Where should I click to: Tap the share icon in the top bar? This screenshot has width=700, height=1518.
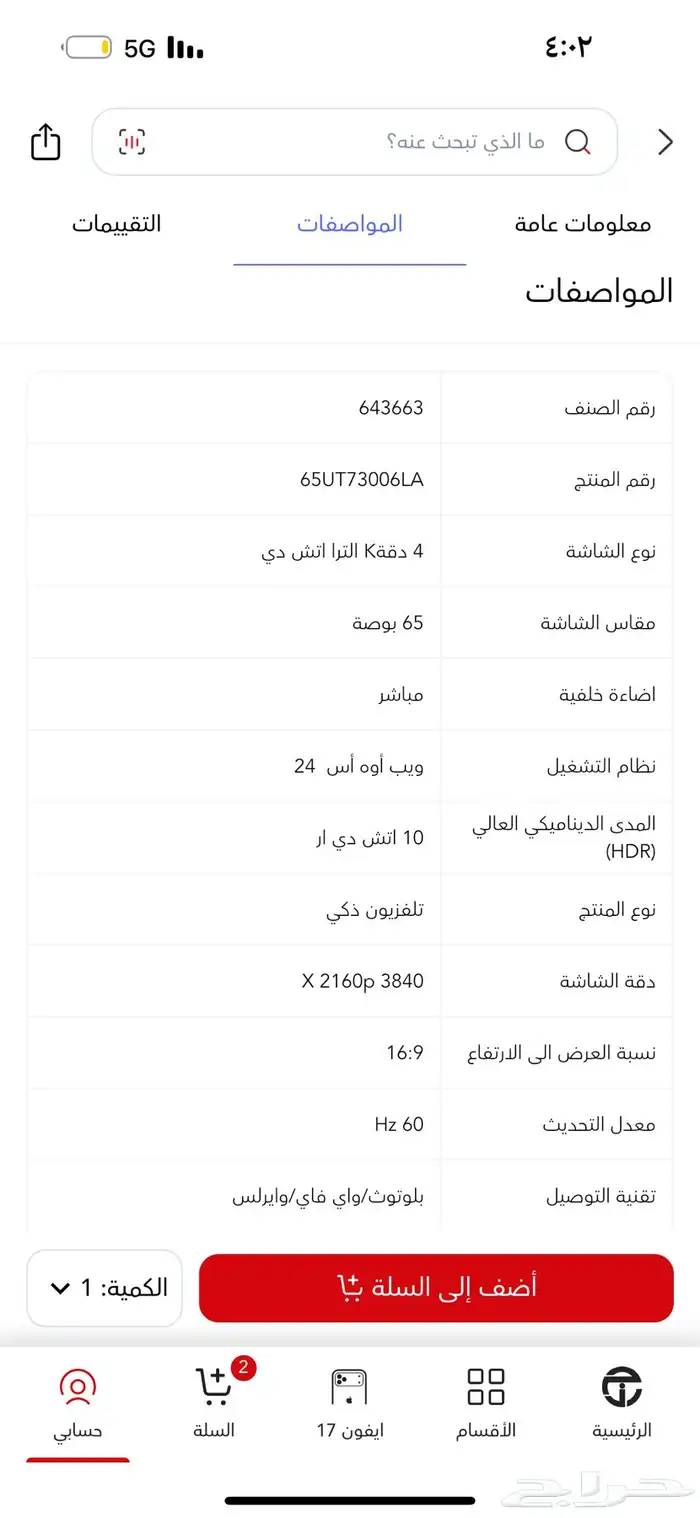[x=45, y=142]
